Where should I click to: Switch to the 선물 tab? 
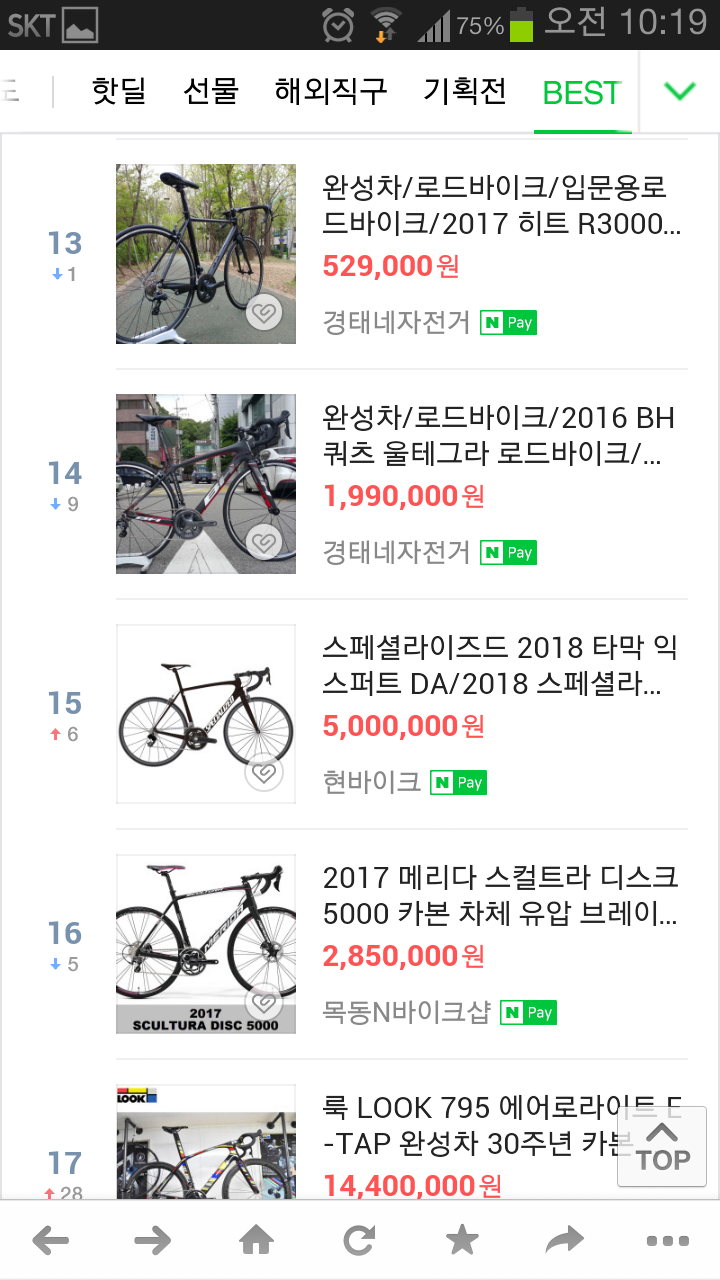pyautogui.click(x=211, y=92)
